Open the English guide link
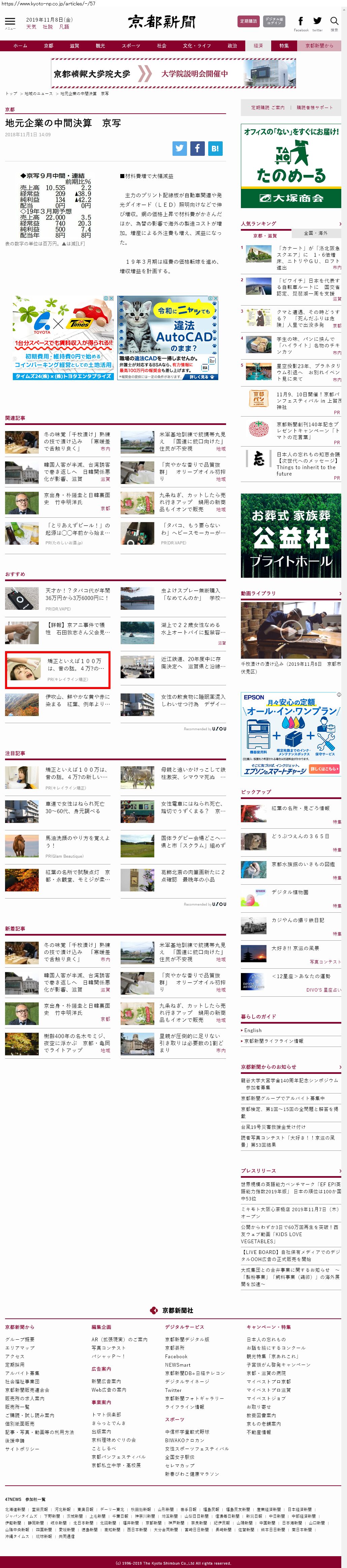The image size is (347, 1568). click(253, 1030)
